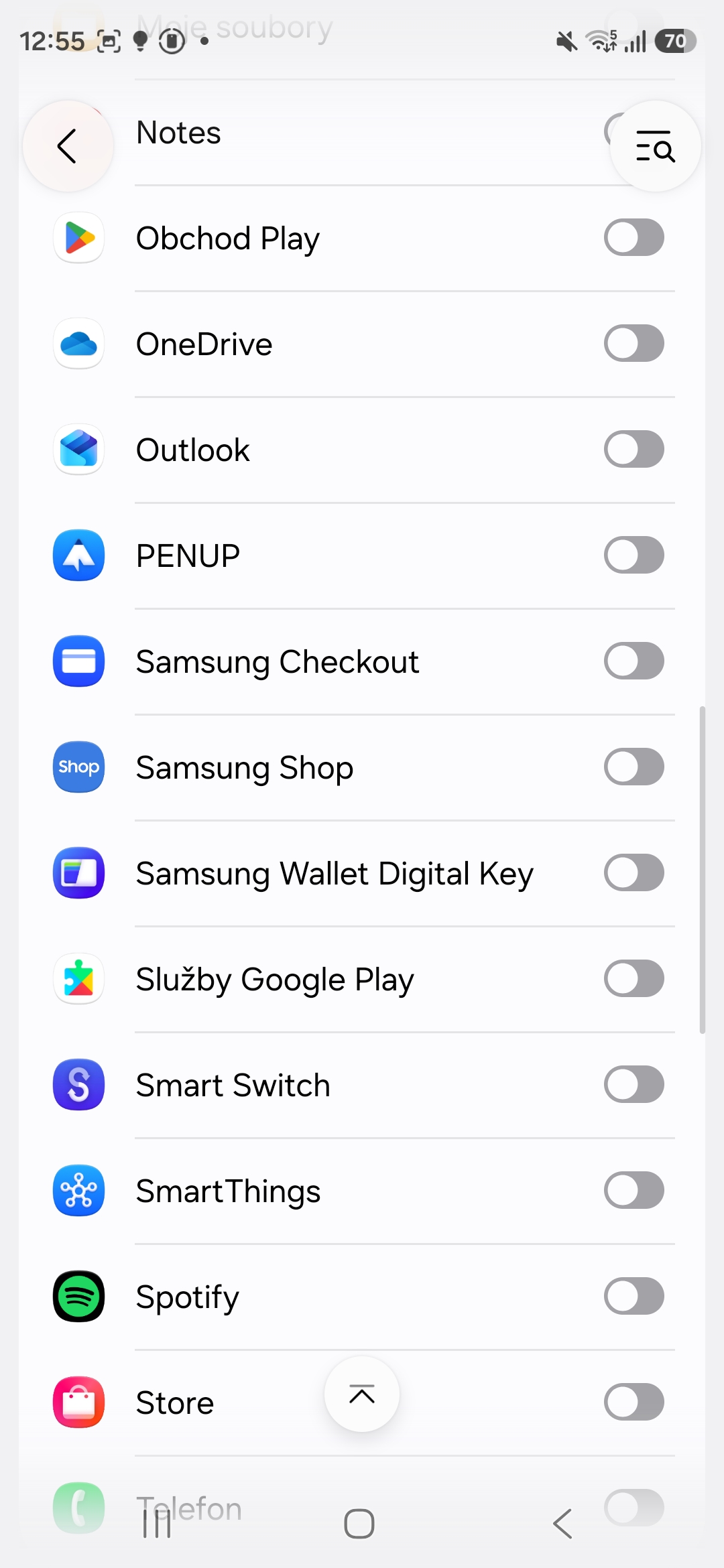Toggle Služby Google Play on
The width and height of the screenshot is (724, 1568).
[633, 979]
